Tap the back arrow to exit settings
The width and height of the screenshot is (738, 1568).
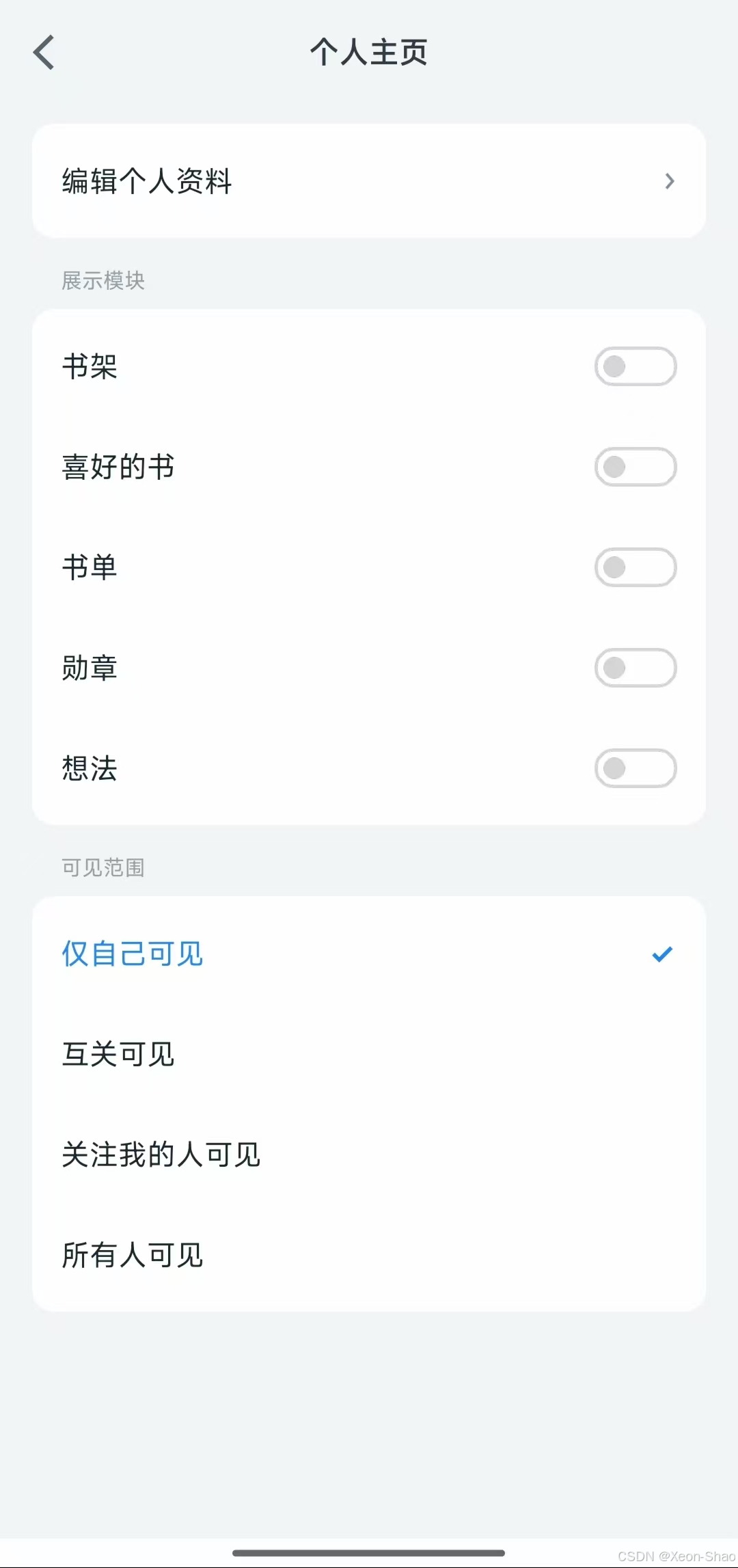pos(44,52)
